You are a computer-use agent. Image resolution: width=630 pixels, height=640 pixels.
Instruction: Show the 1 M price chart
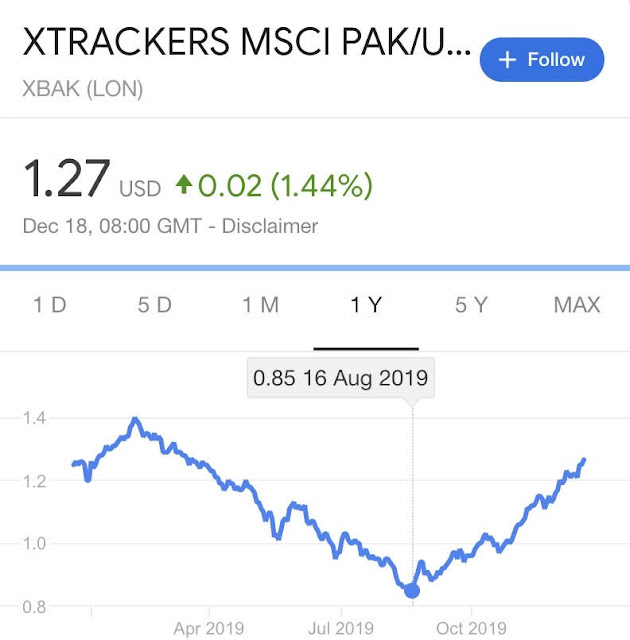click(260, 305)
